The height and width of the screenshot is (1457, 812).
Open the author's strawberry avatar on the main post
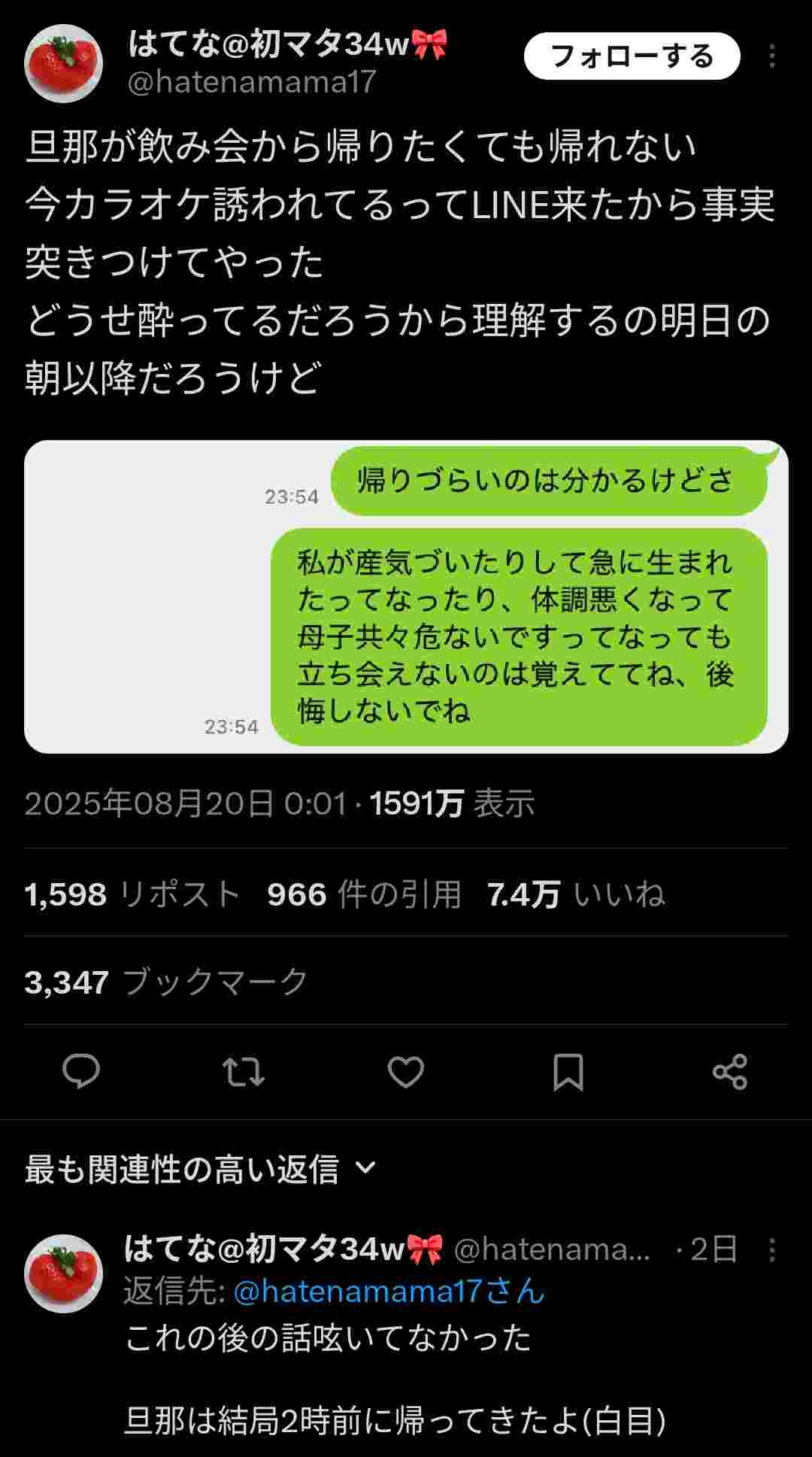[64, 63]
